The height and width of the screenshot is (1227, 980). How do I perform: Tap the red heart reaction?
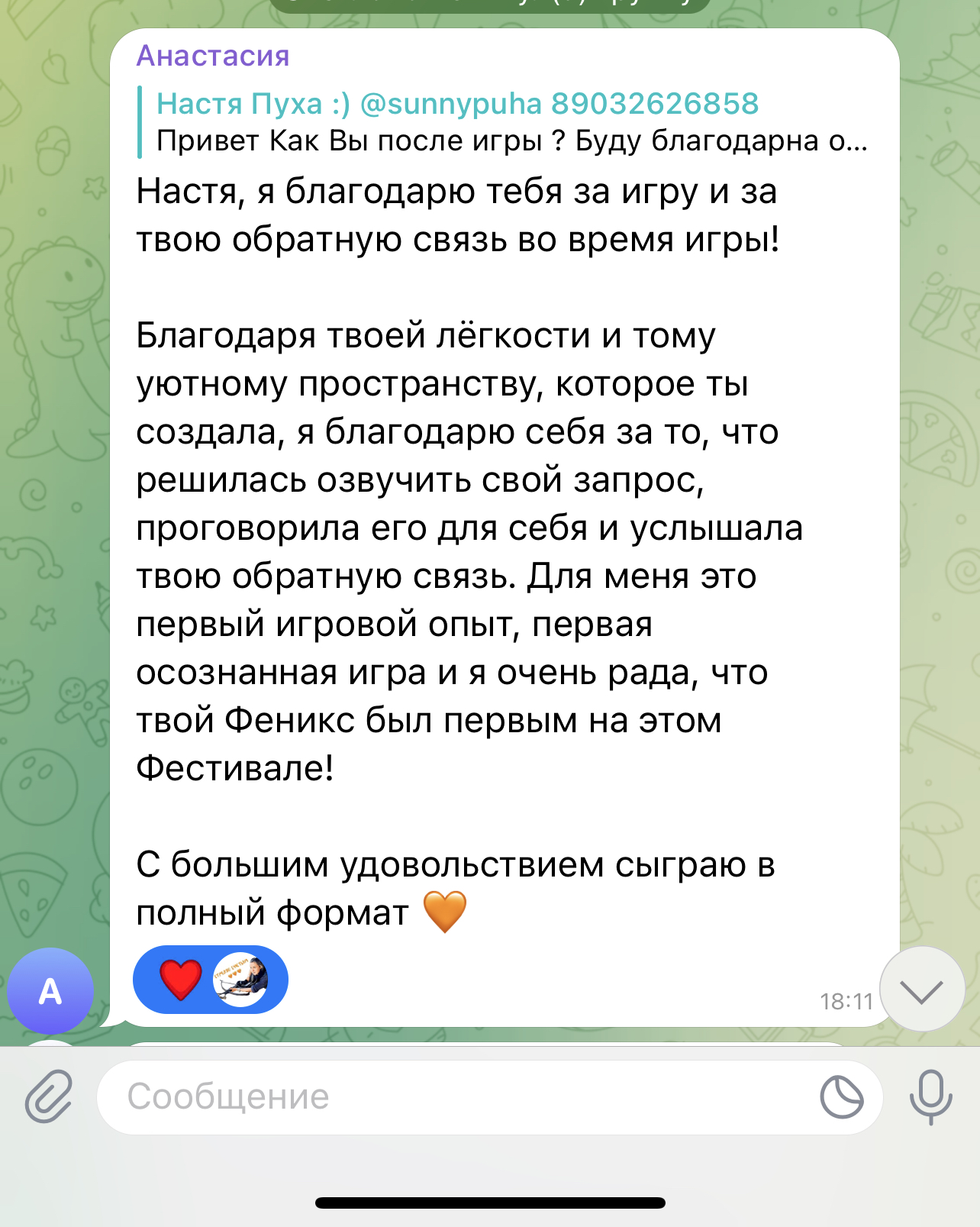point(181,980)
